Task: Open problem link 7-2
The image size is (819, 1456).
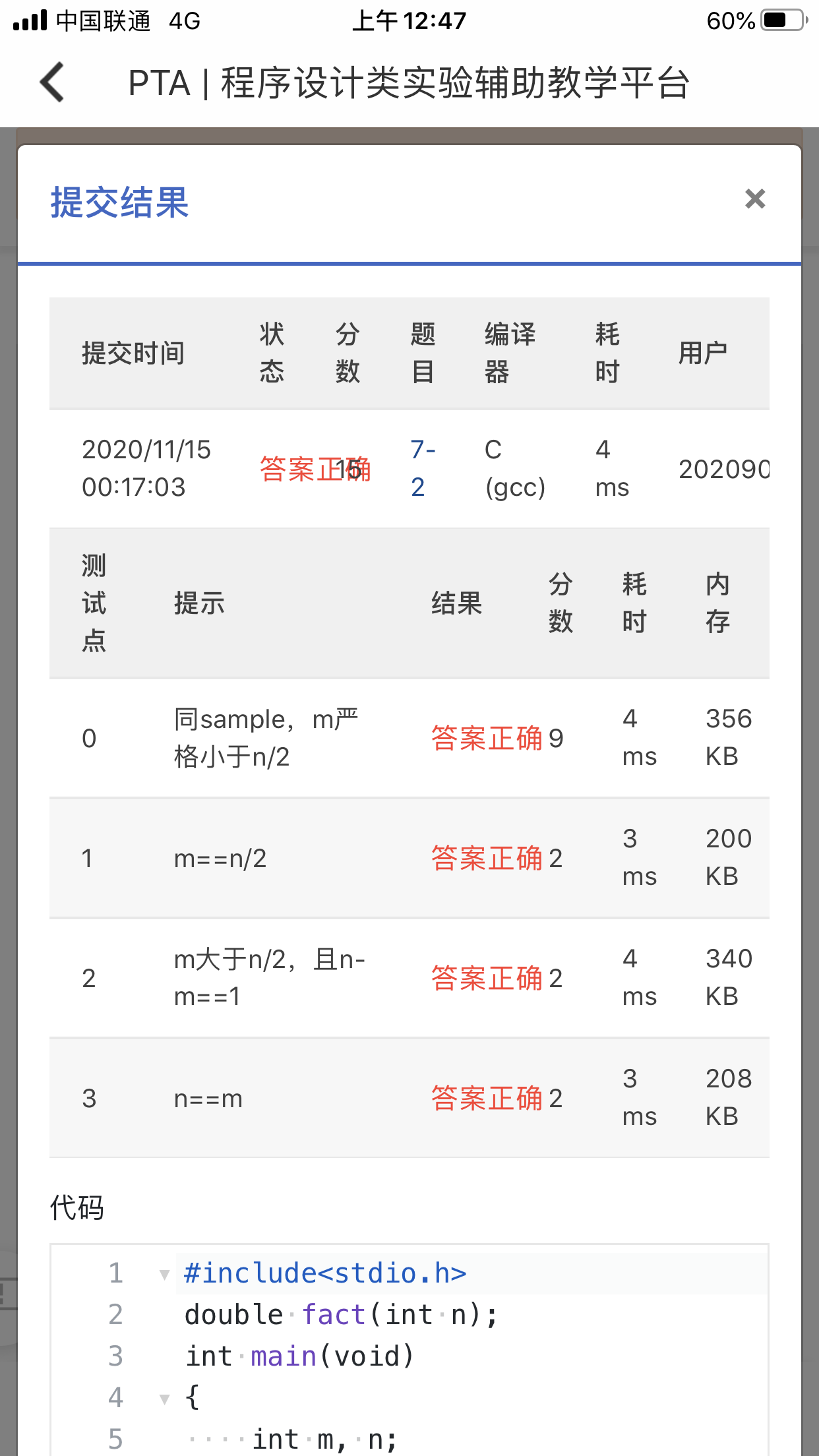Action: 422,468
